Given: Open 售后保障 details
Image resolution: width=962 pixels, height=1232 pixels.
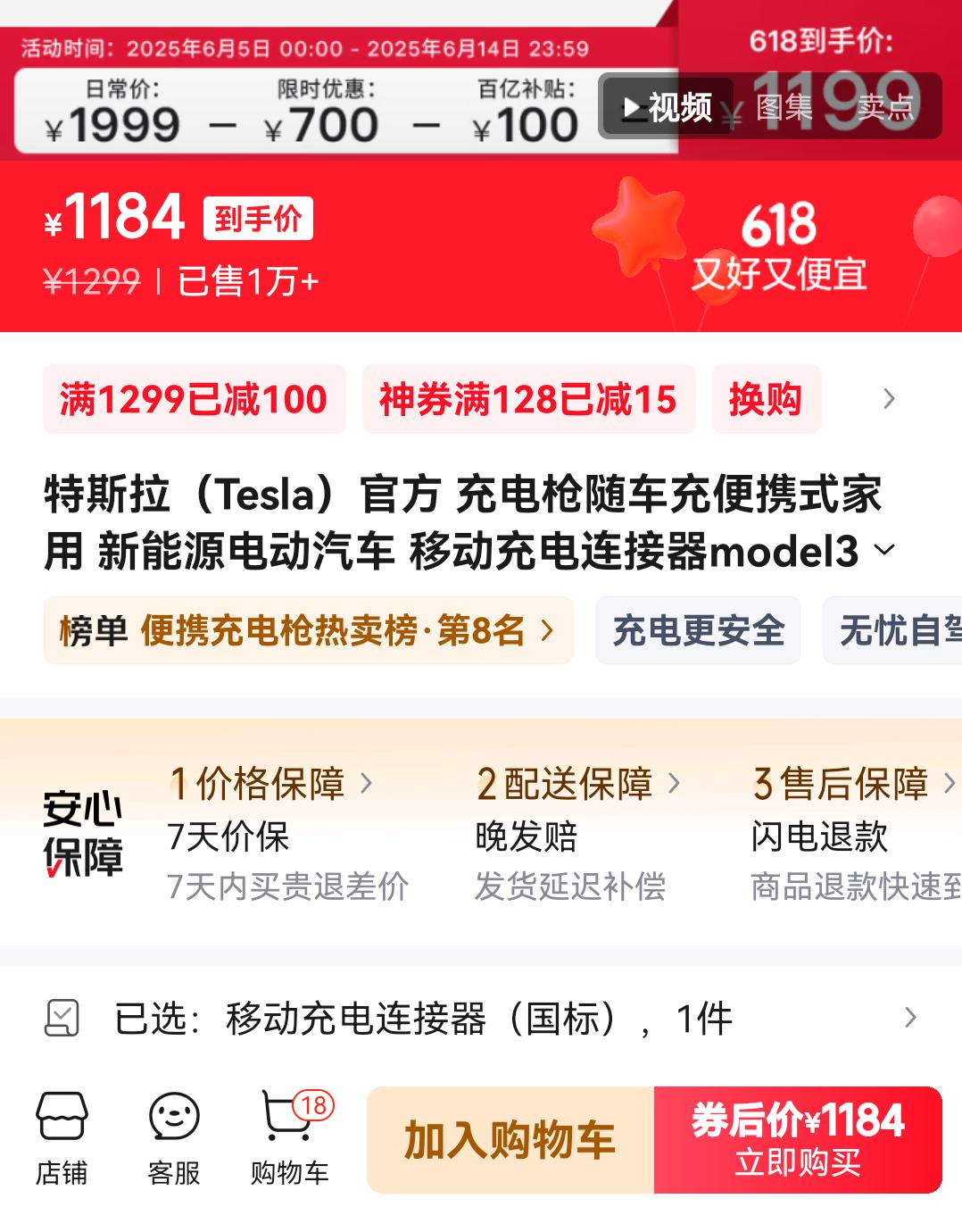Looking at the screenshot, I should coord(854,784).
